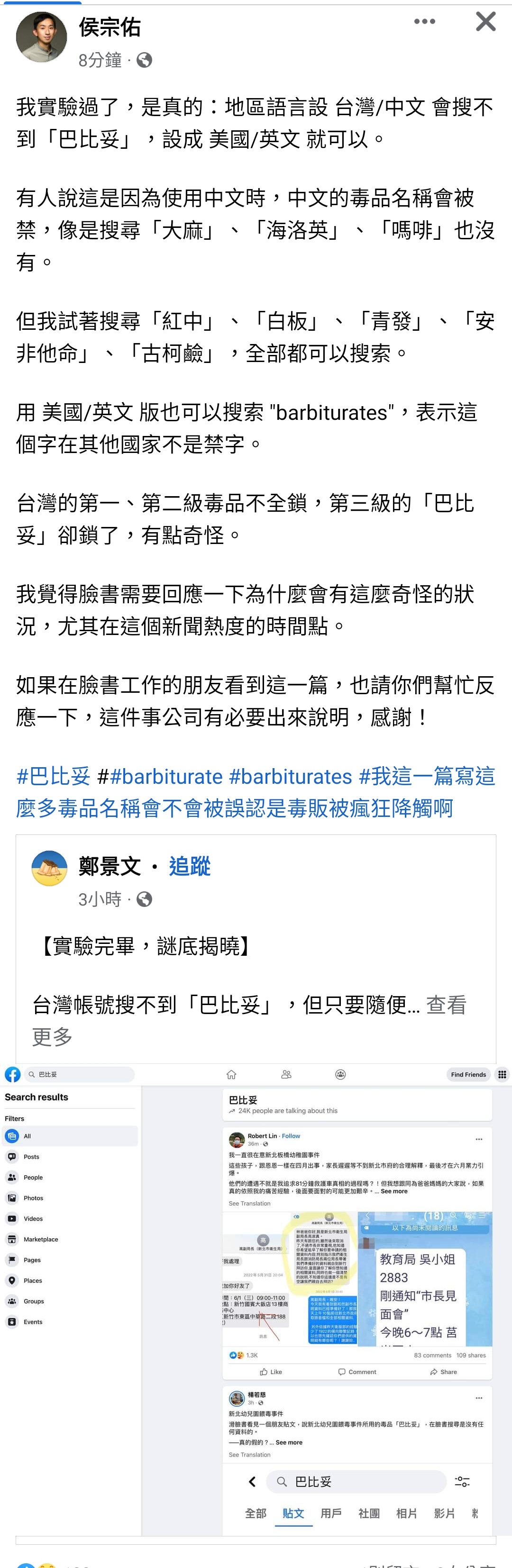The width and height of the screenshot is (512, 1568).
Task: Follow 鄭景文 via 追蹤
Action: tap(189, 866)
